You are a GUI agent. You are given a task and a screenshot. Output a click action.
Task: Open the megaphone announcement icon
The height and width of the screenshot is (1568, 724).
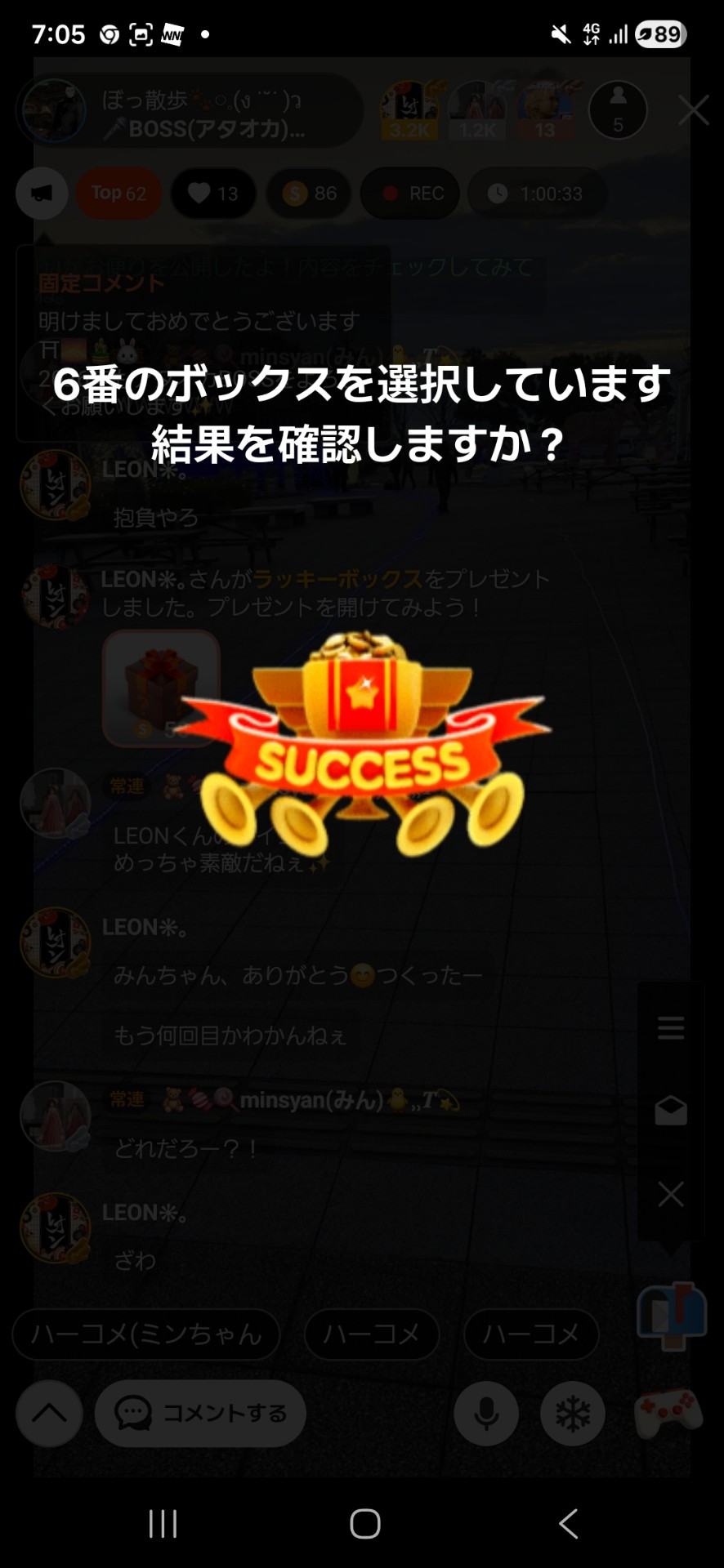pyautogui.click(x=42, y=194)
